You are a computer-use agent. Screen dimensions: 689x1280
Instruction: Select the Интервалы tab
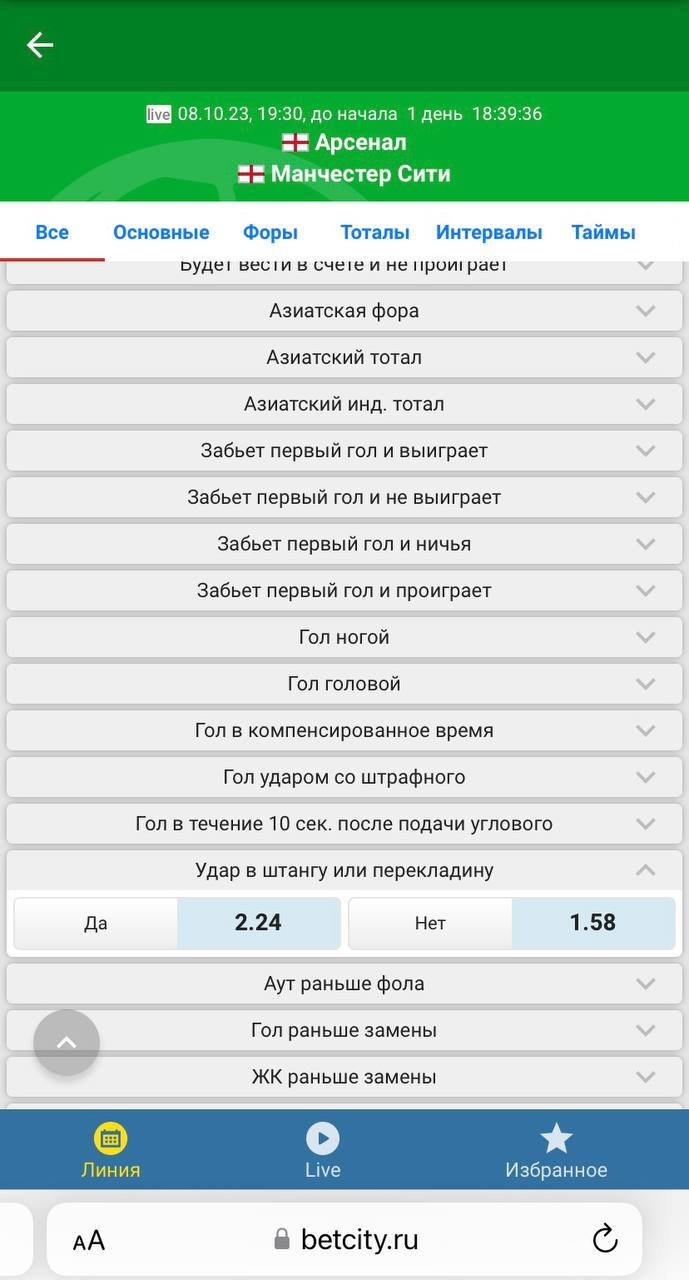[x=489, y=232]
